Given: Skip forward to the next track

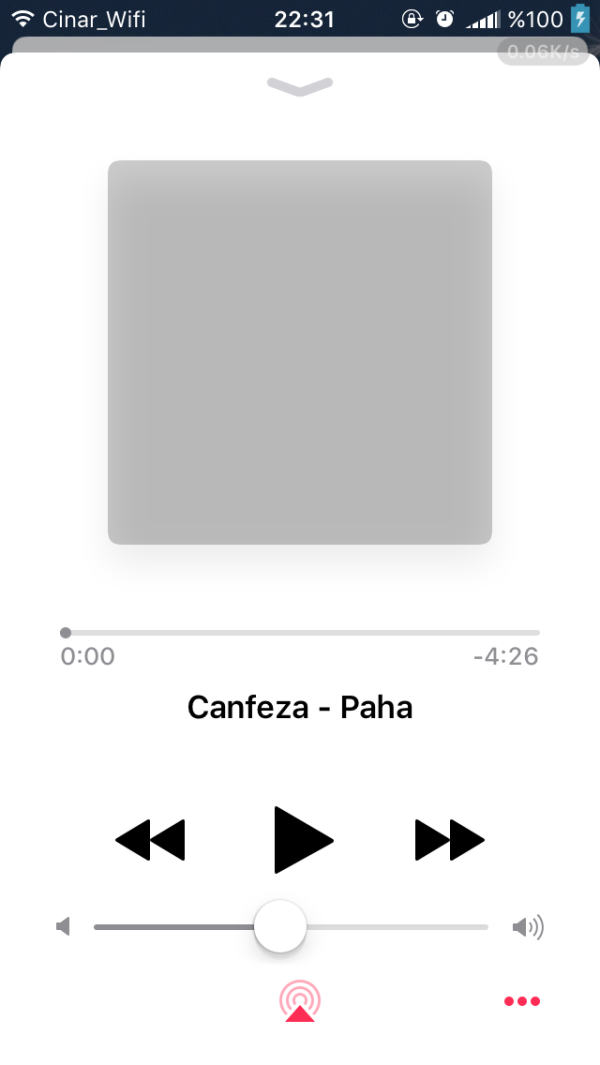Looking at the screenshot, I should pyautogui.click(x=449, y=840).
